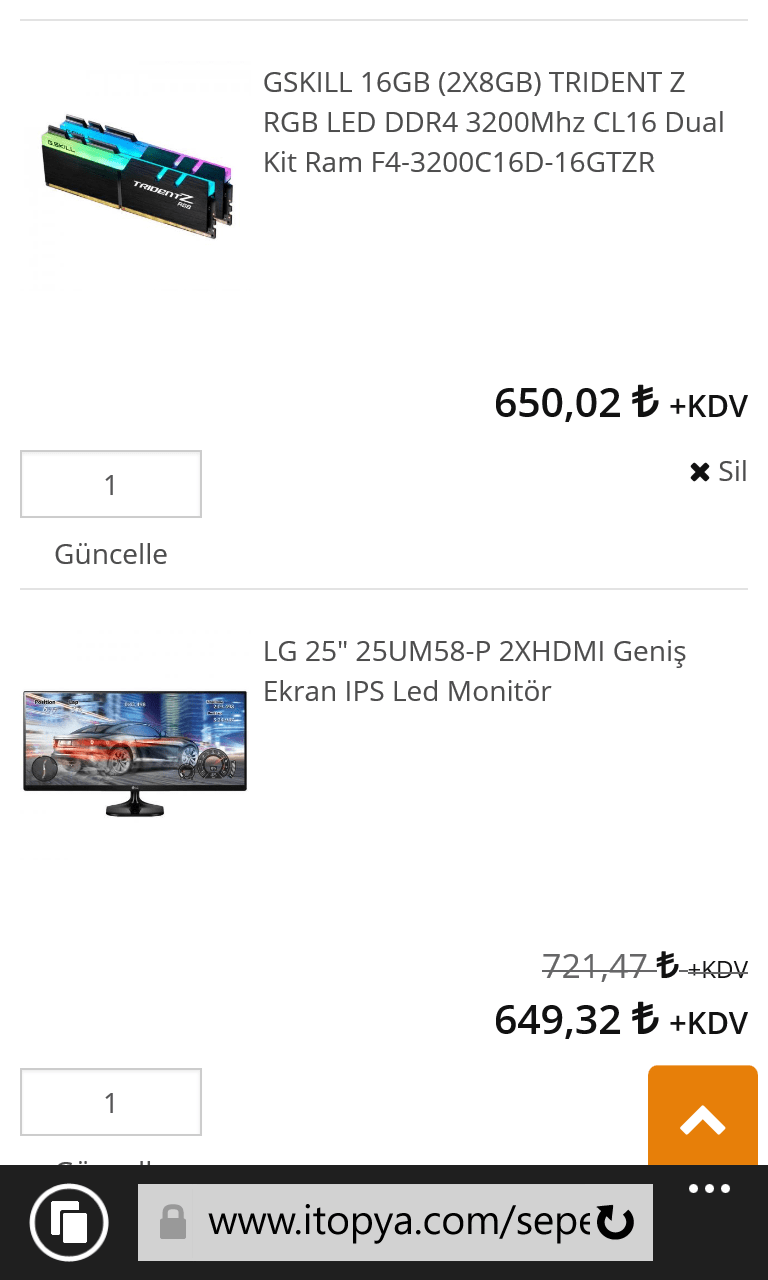Open the GSKILL Trident Z RAM product link
The width and height of the screenshot is (768, 1280).
493,122
